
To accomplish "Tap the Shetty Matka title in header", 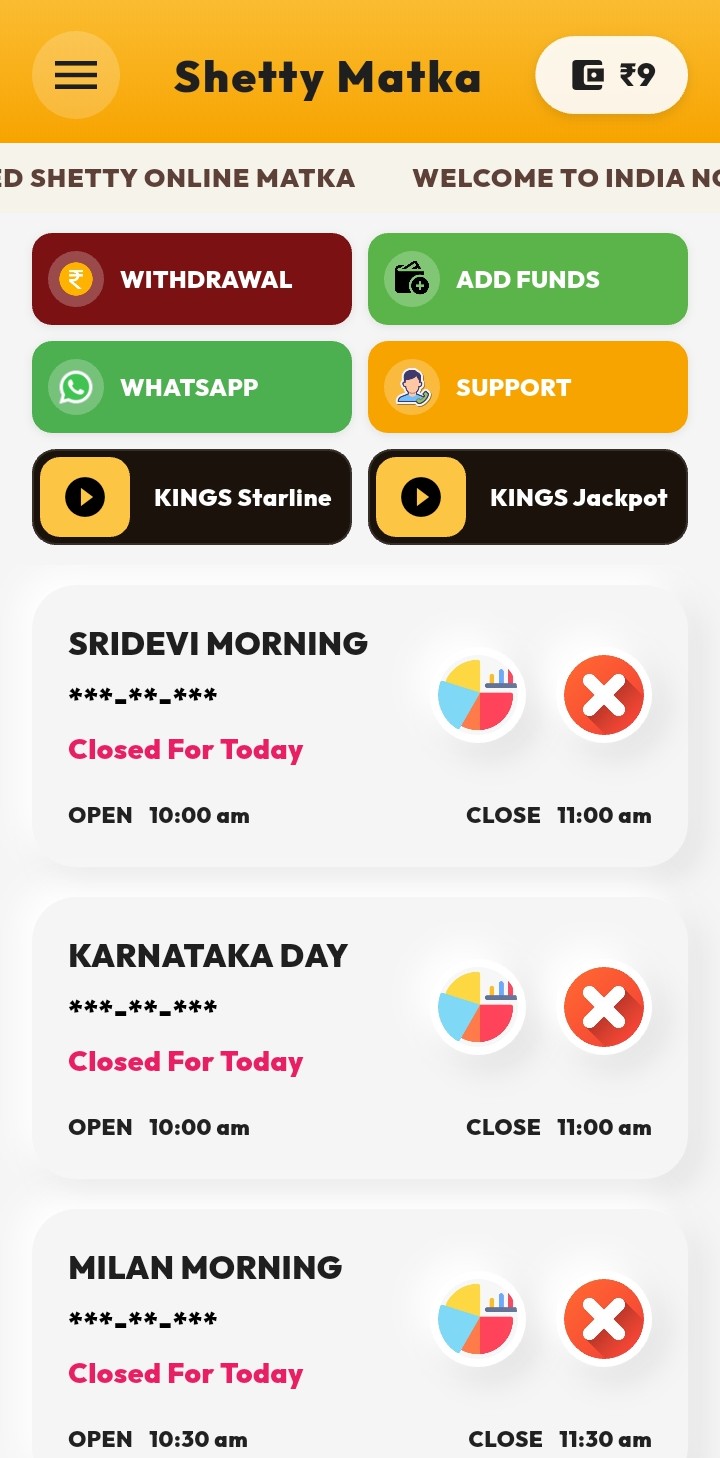I will 328,75.
